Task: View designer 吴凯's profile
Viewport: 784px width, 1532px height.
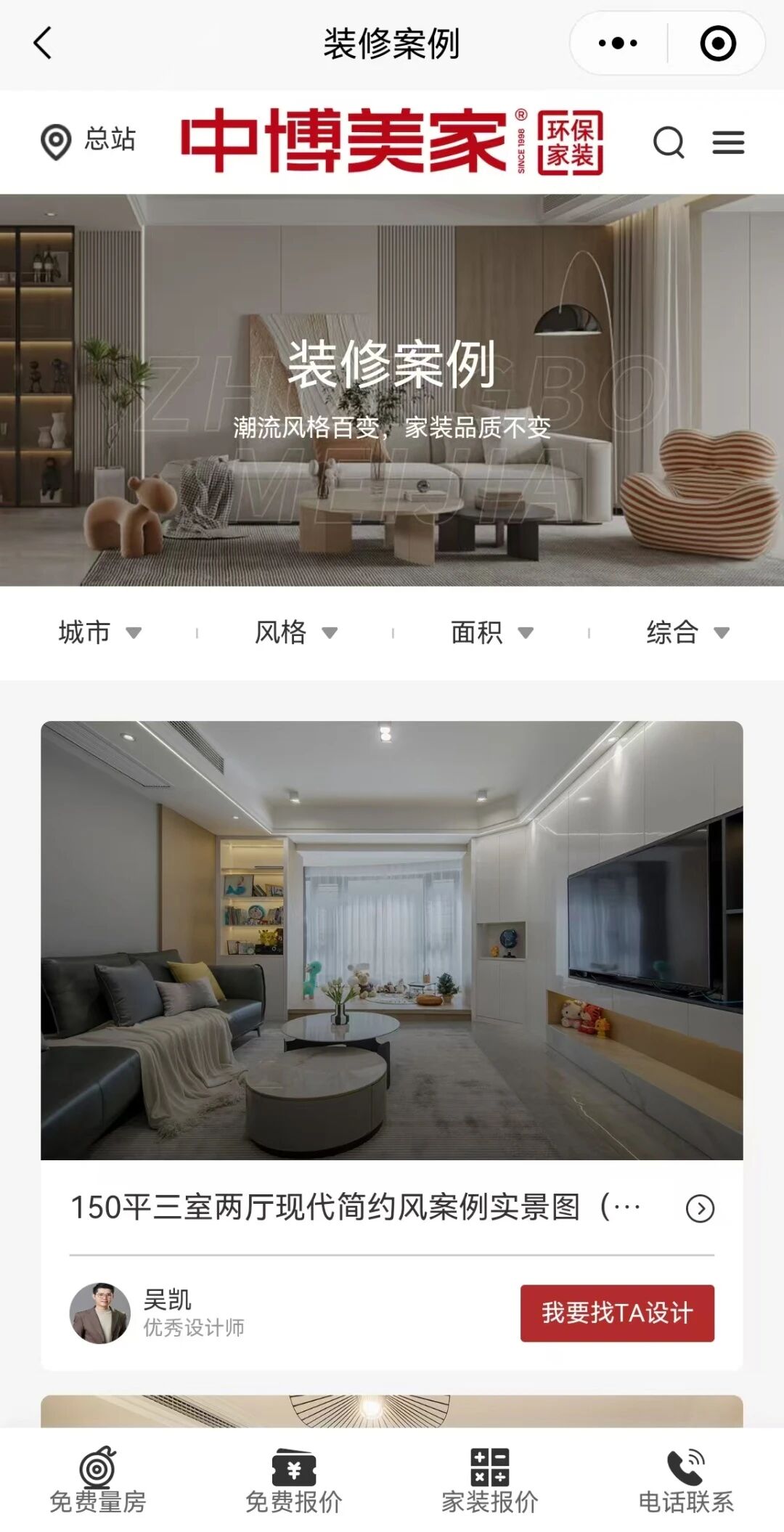Action: tap(100, 1313)
